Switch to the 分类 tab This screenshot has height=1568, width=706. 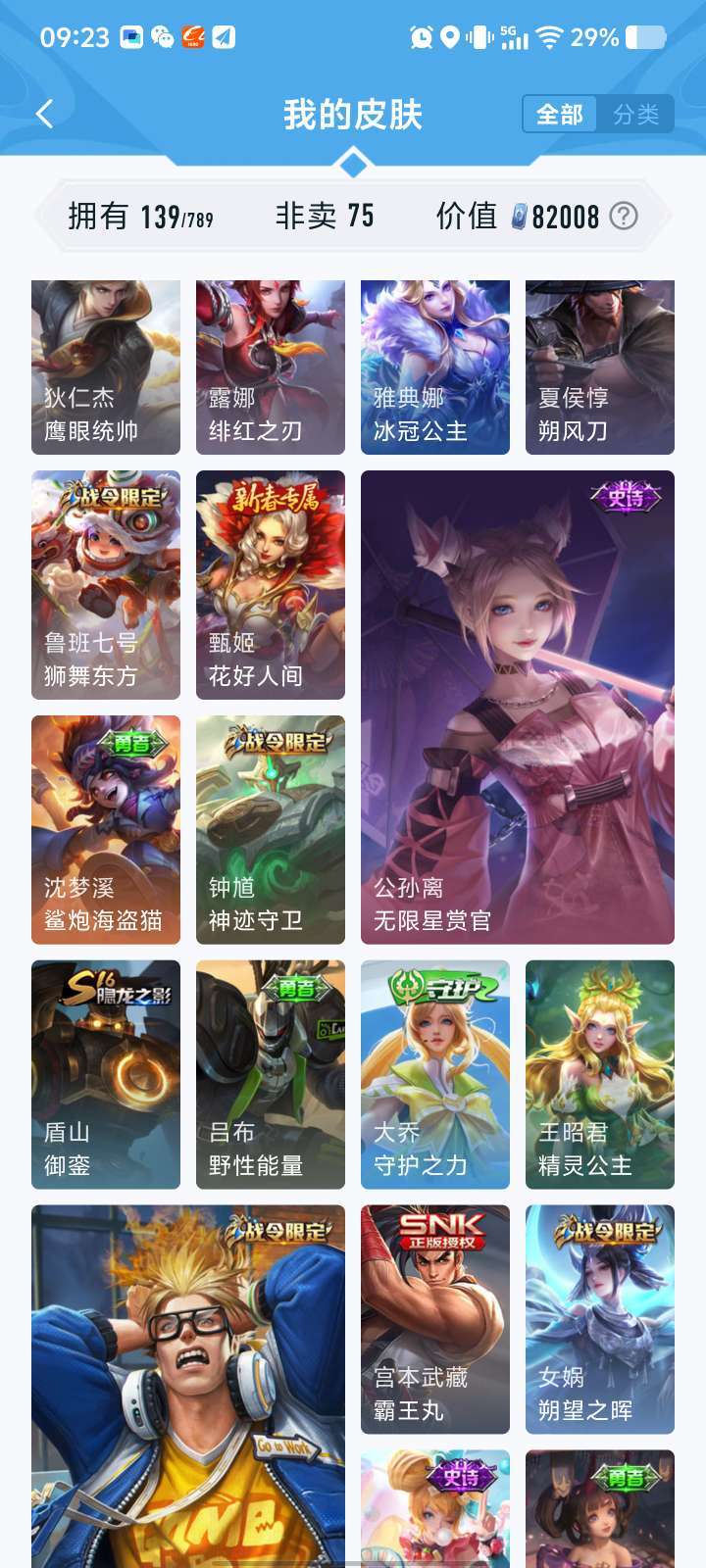pyautogui.click(x=635, y=114)
